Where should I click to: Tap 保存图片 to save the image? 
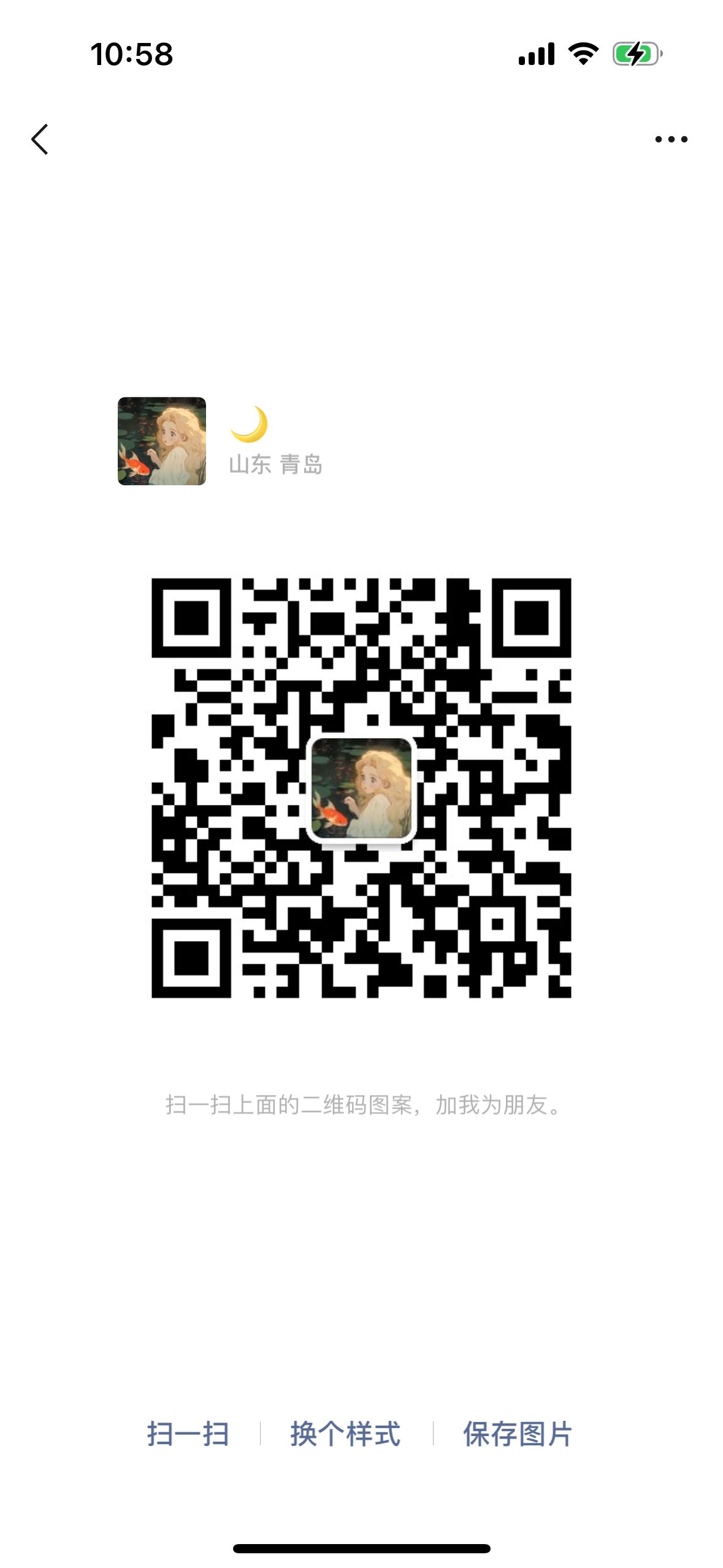click(x=518, y=1434)
